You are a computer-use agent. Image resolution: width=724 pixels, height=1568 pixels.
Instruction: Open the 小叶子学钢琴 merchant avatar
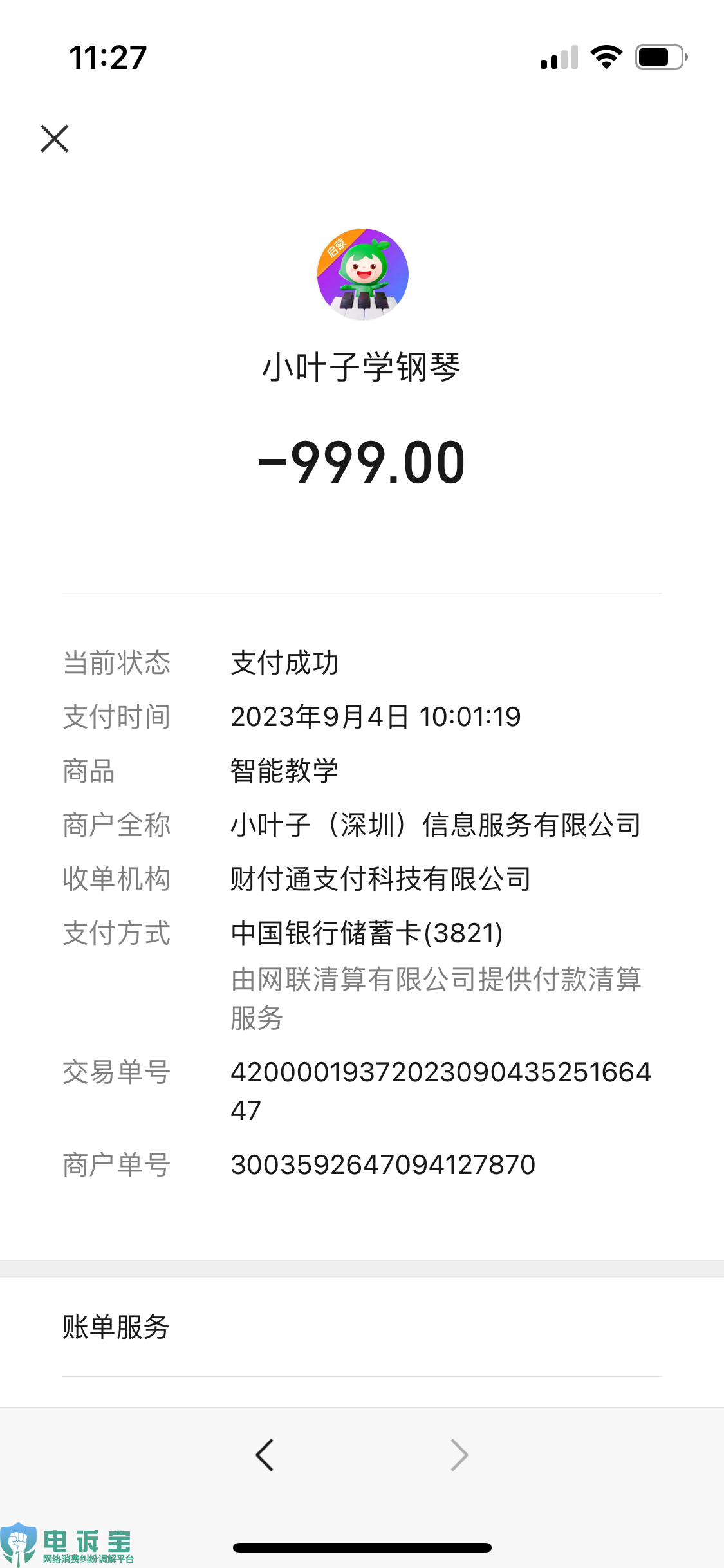(362, 274)
